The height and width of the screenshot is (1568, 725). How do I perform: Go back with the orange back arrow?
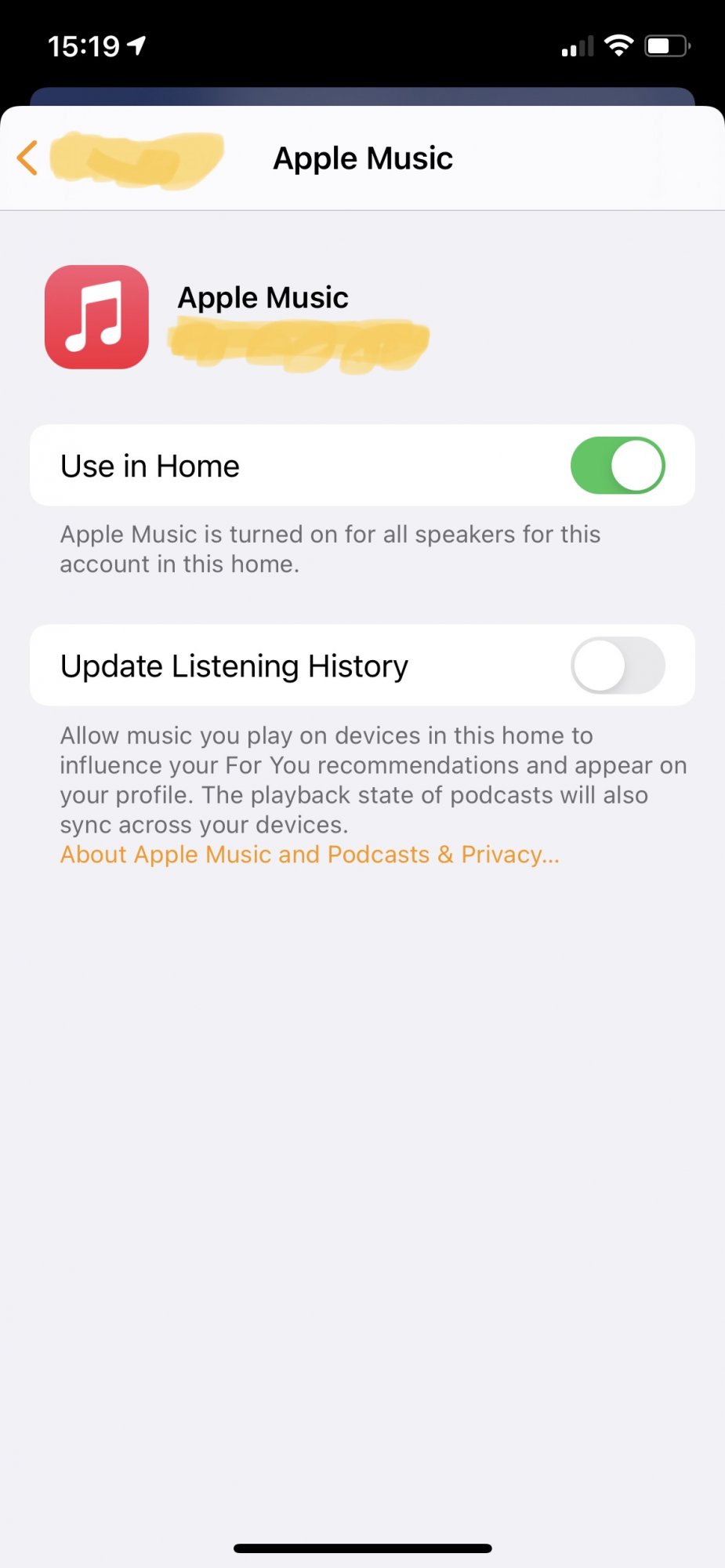(x=28, y=158)
